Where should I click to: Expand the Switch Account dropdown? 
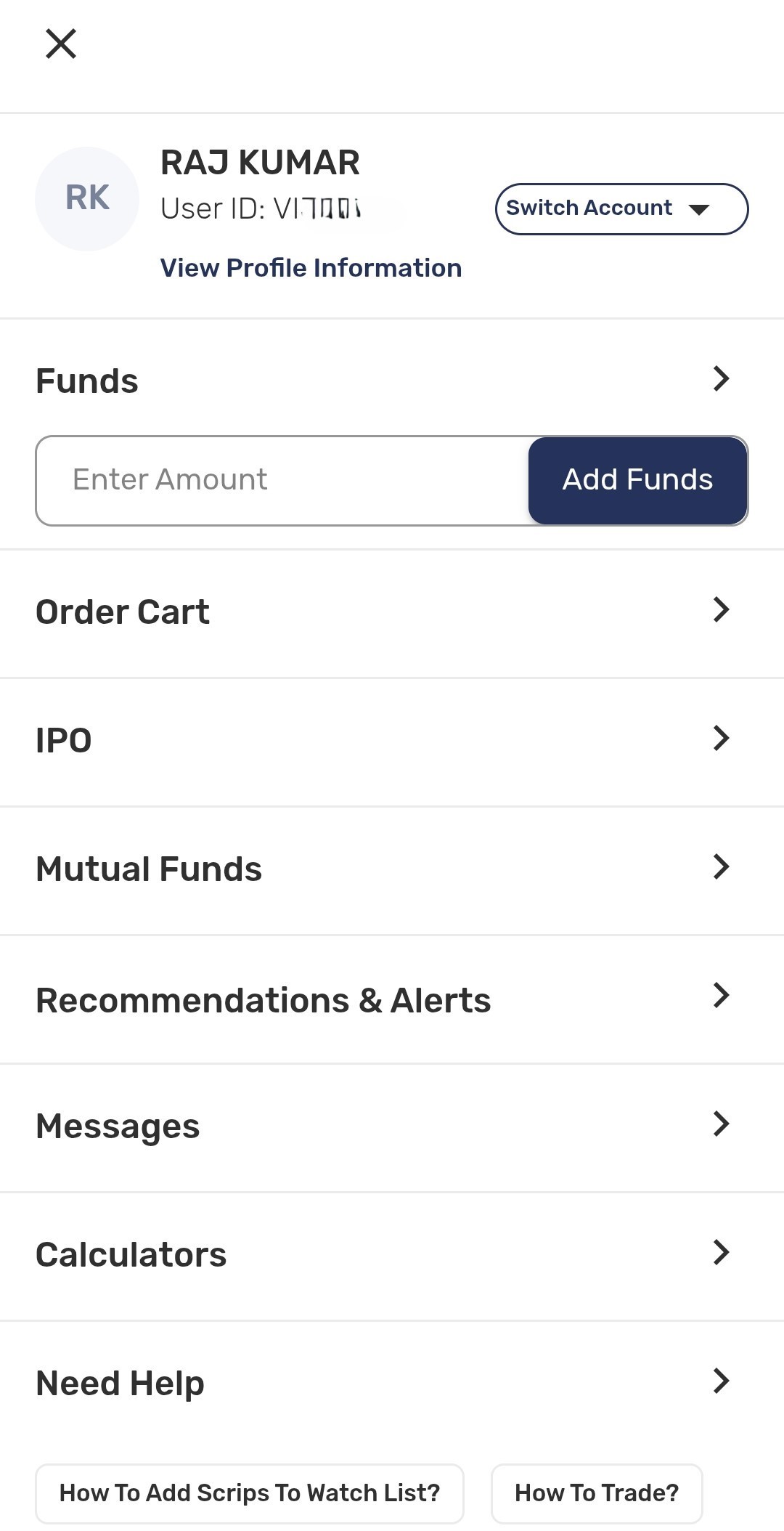tap(621, 209)
